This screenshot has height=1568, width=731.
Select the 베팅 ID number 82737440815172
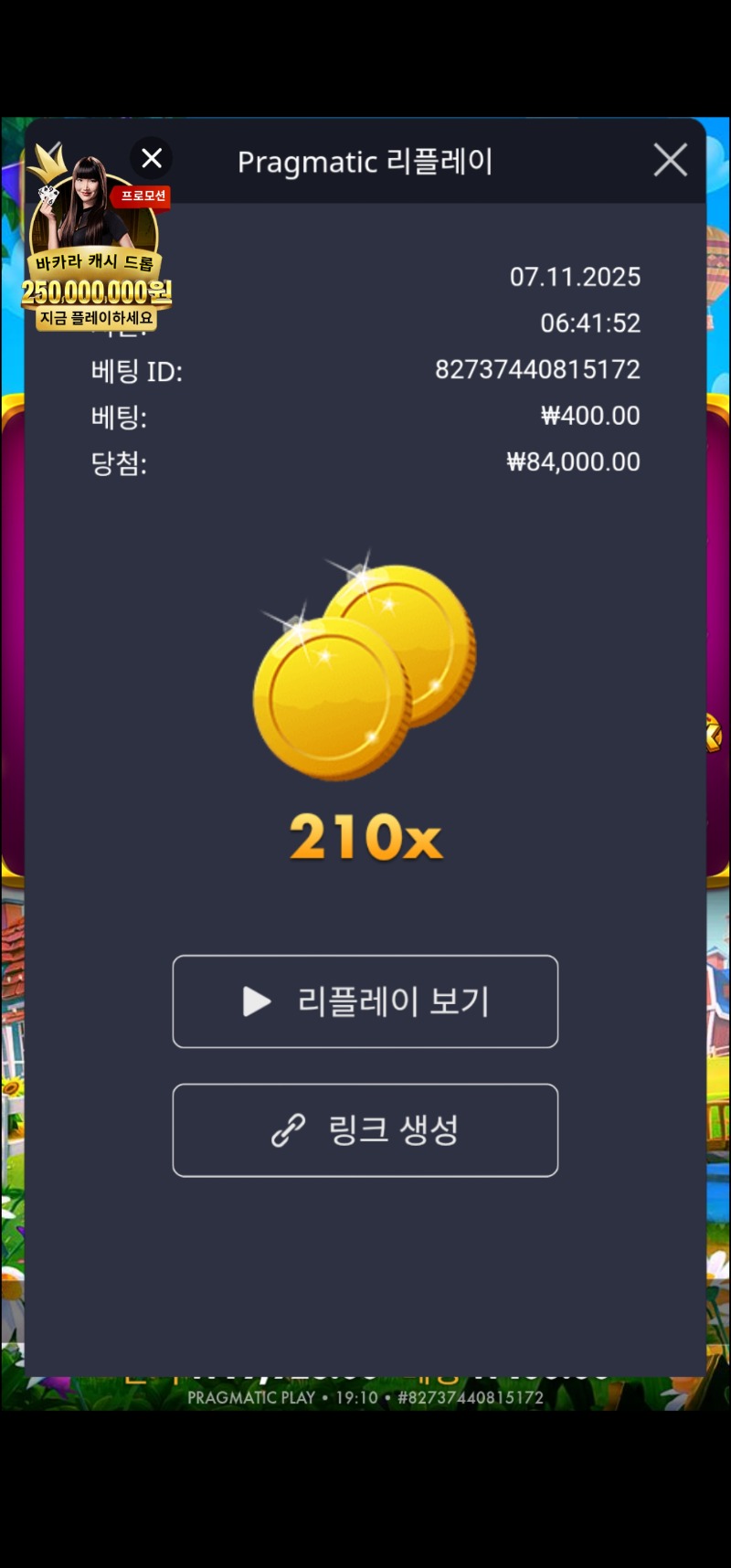click(x=539, y=370)
